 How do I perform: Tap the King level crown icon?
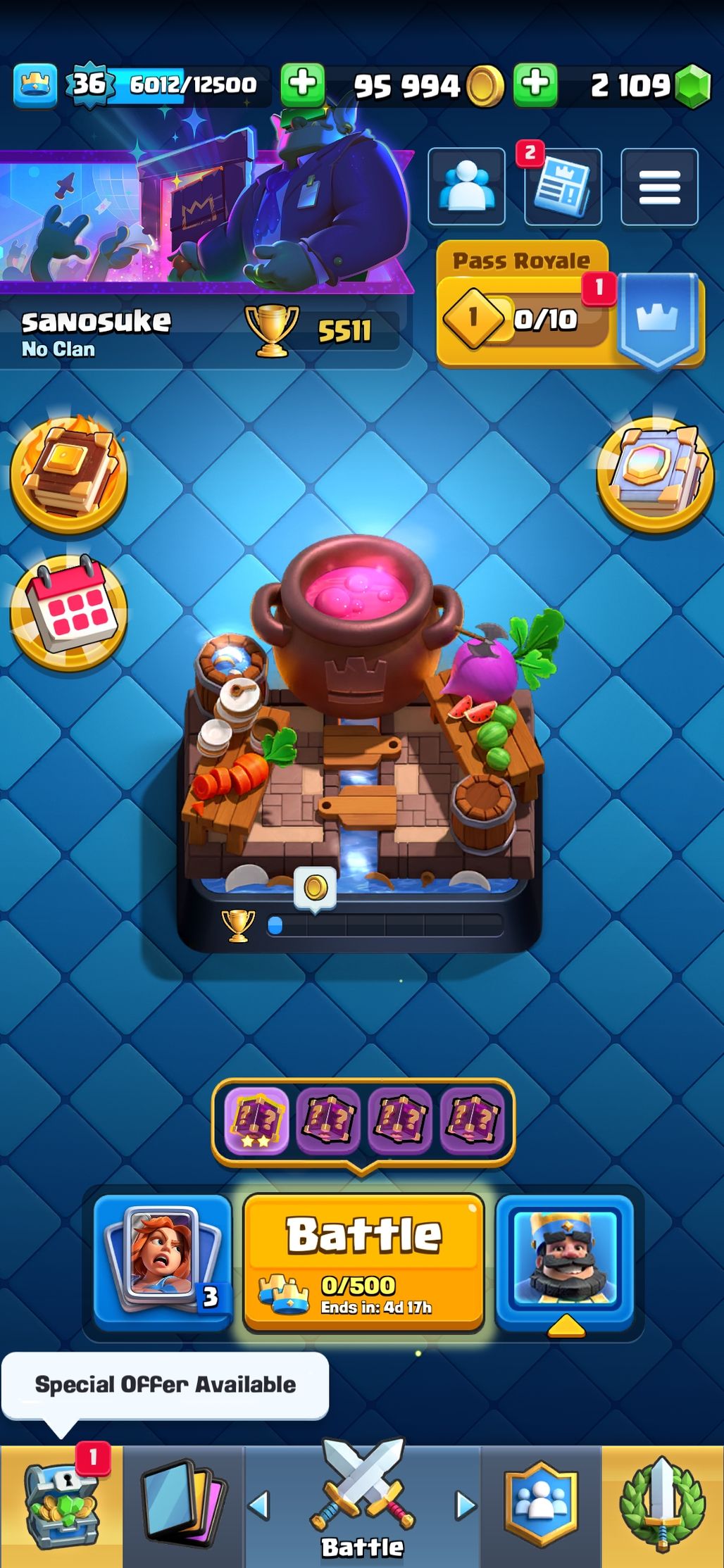(35, 85)
